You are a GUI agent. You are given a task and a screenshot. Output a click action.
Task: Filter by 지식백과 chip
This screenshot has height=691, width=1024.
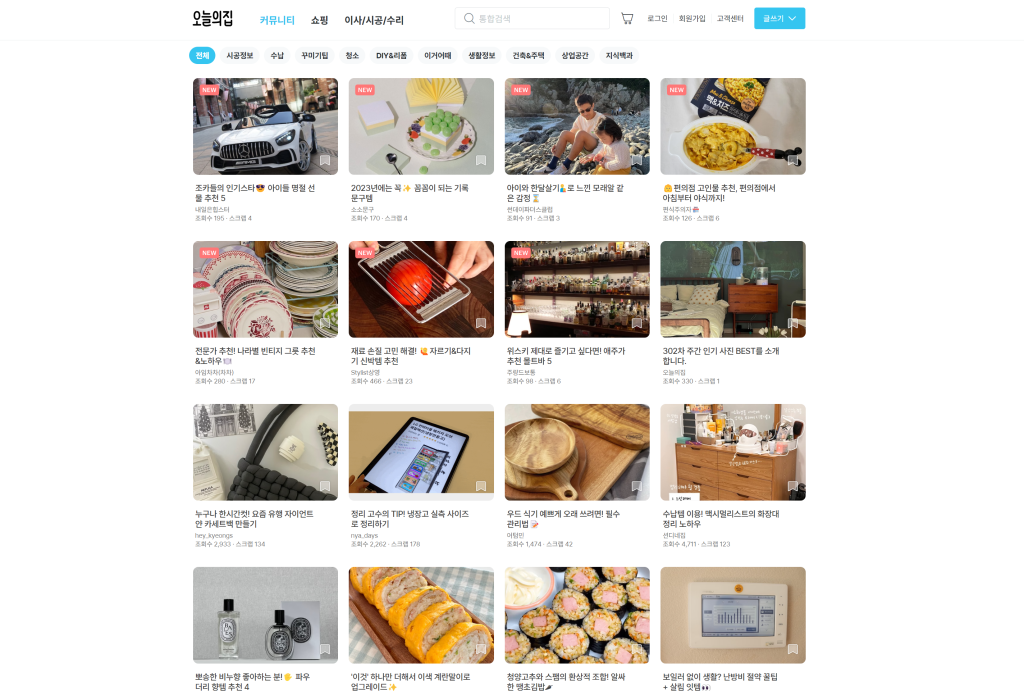pyautogui.click(x=619, y=55)
